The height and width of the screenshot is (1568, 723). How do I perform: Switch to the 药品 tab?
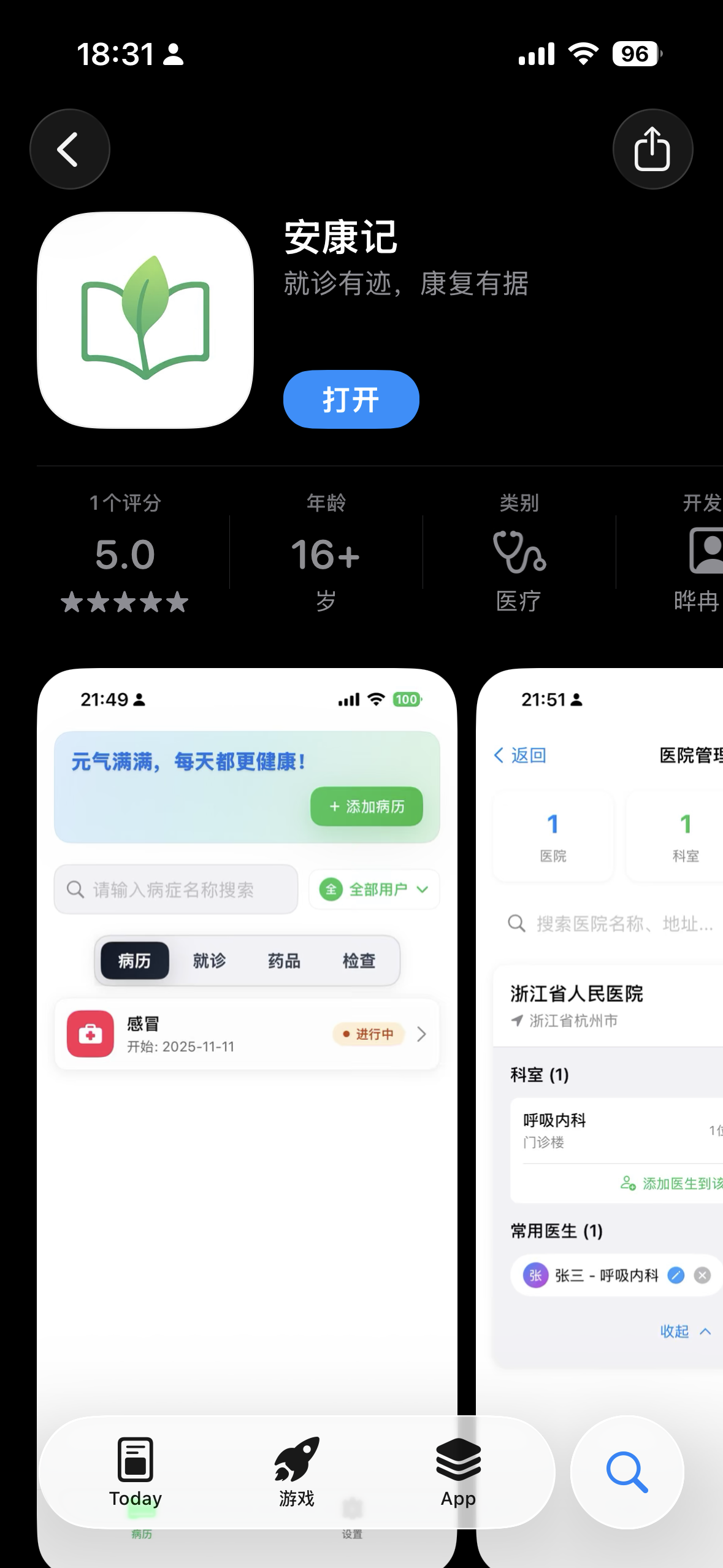click(x=284, y=961)
